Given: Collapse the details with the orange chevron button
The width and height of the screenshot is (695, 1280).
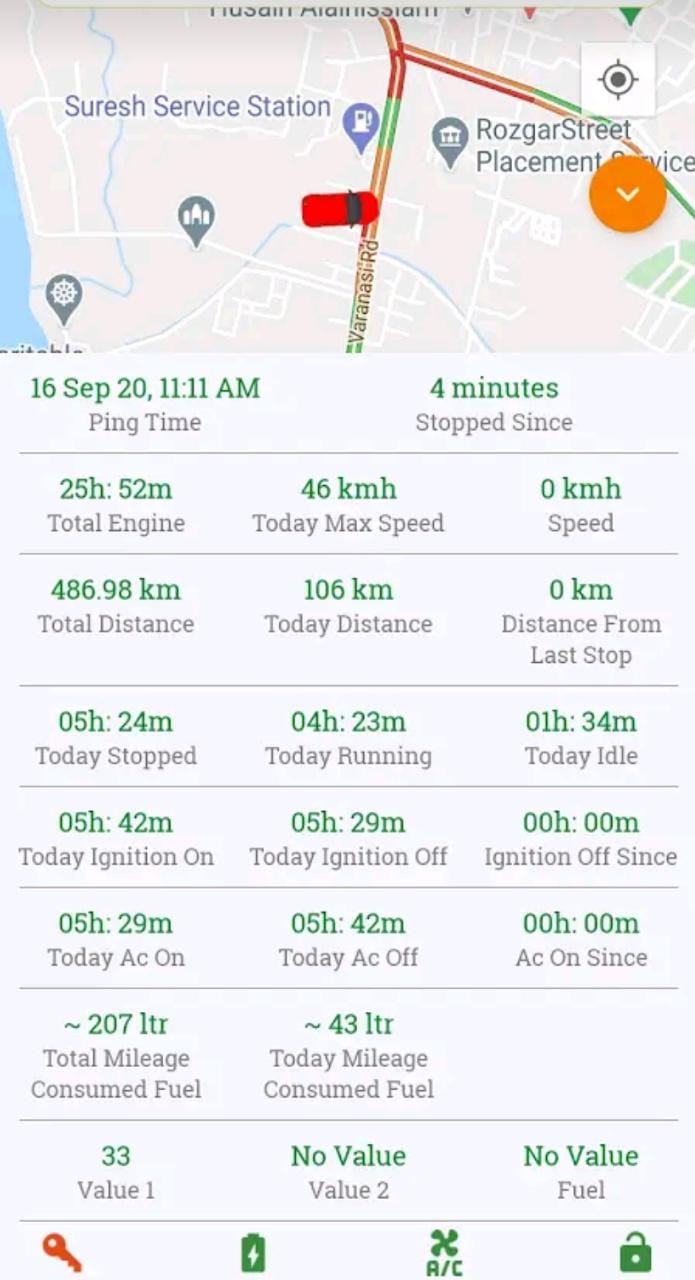Looking at the screenshot, I should tap(627, 194).
